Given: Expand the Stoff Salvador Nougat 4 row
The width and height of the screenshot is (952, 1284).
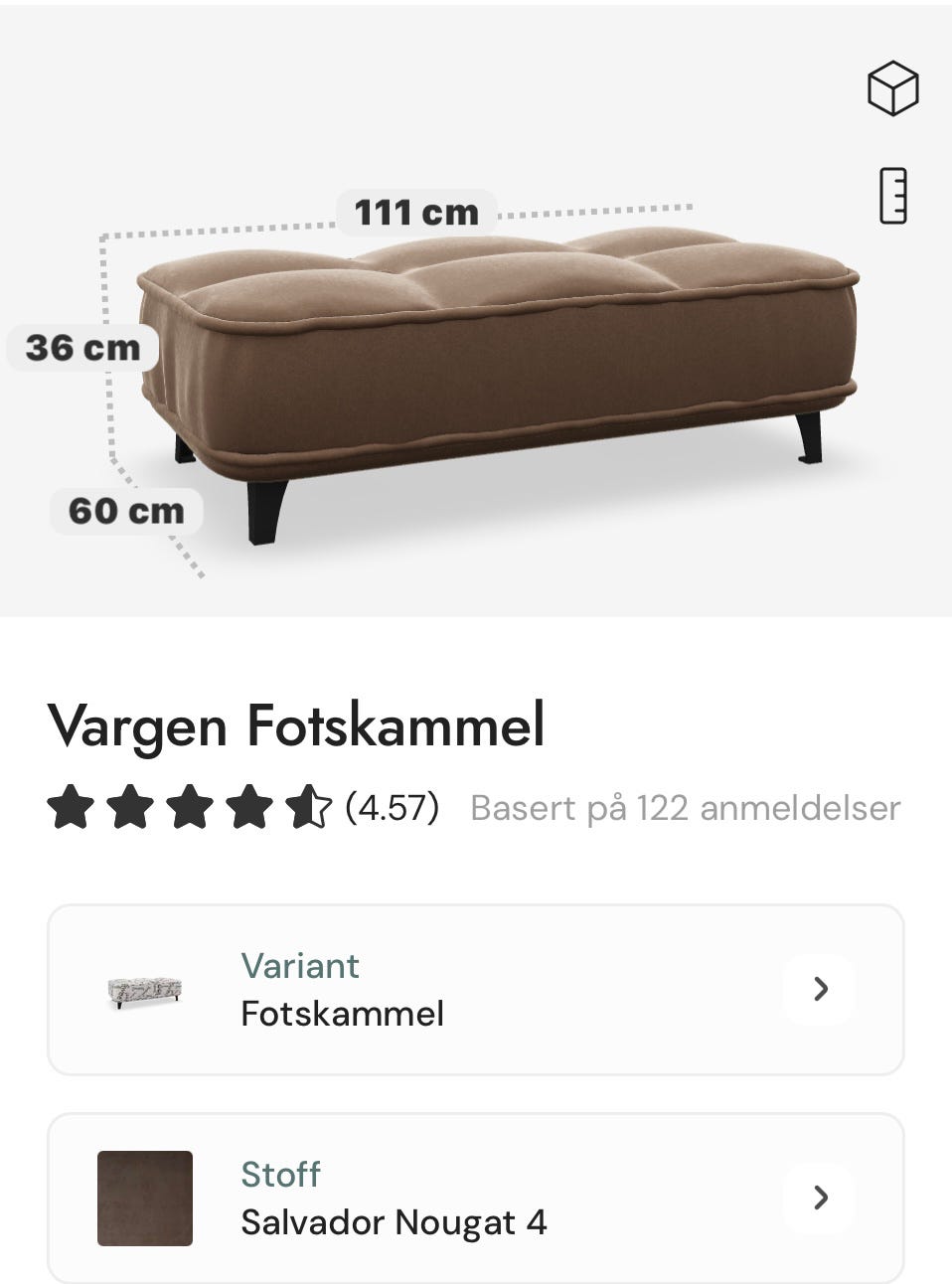Looking at the screenshot, I should point(476,1198).
